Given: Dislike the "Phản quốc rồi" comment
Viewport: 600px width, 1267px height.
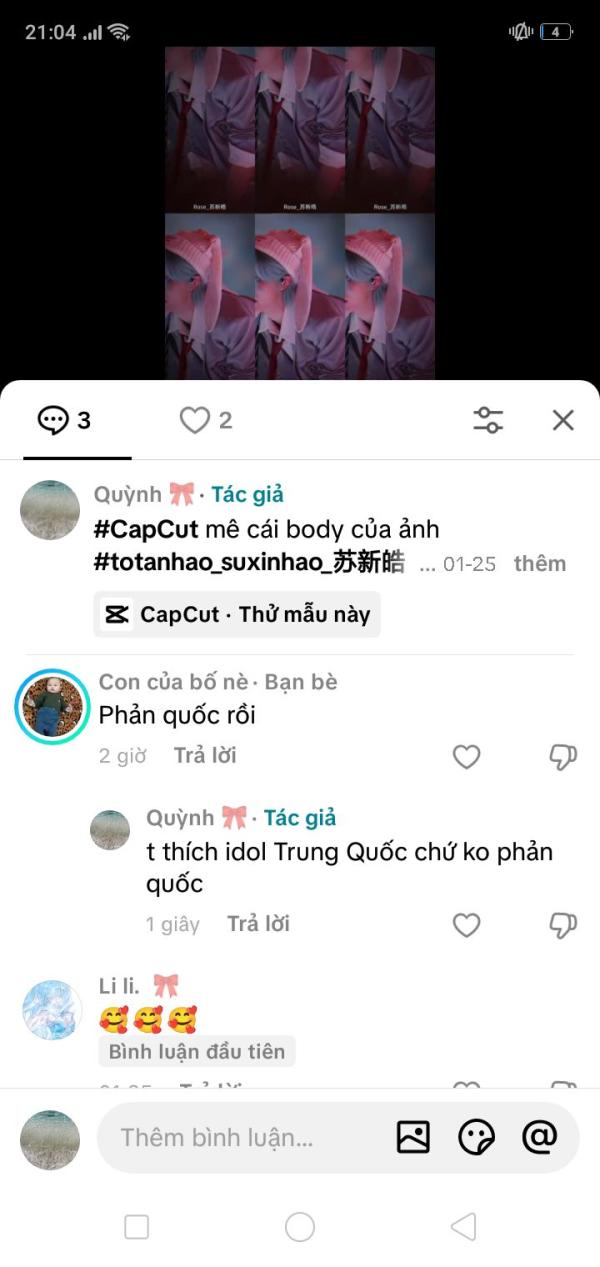Looking at the screenshot, I should (563, 757).
